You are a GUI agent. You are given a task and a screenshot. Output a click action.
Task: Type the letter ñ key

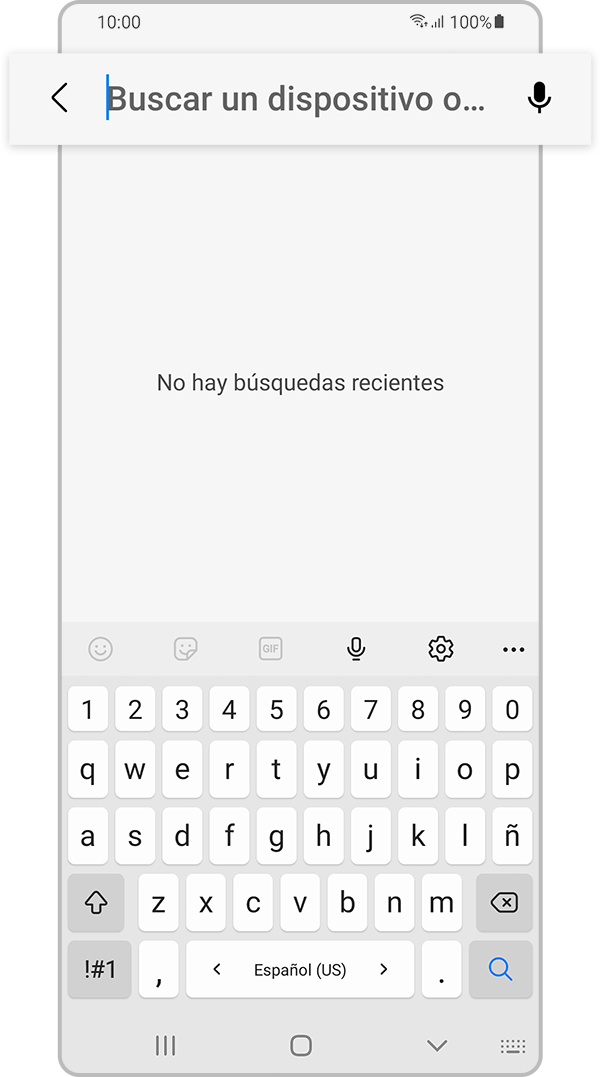(512, 837)
